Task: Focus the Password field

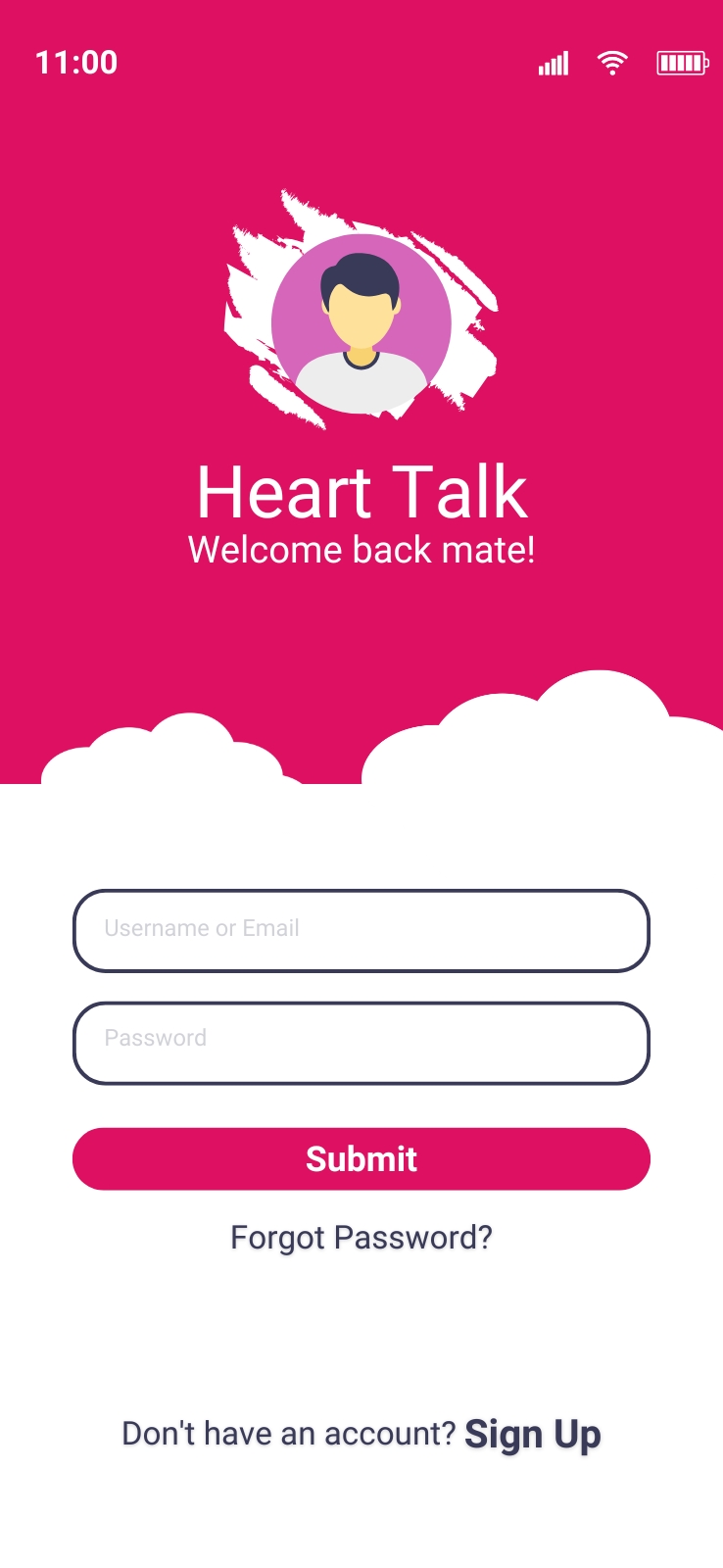Action: coord(361,1043)
